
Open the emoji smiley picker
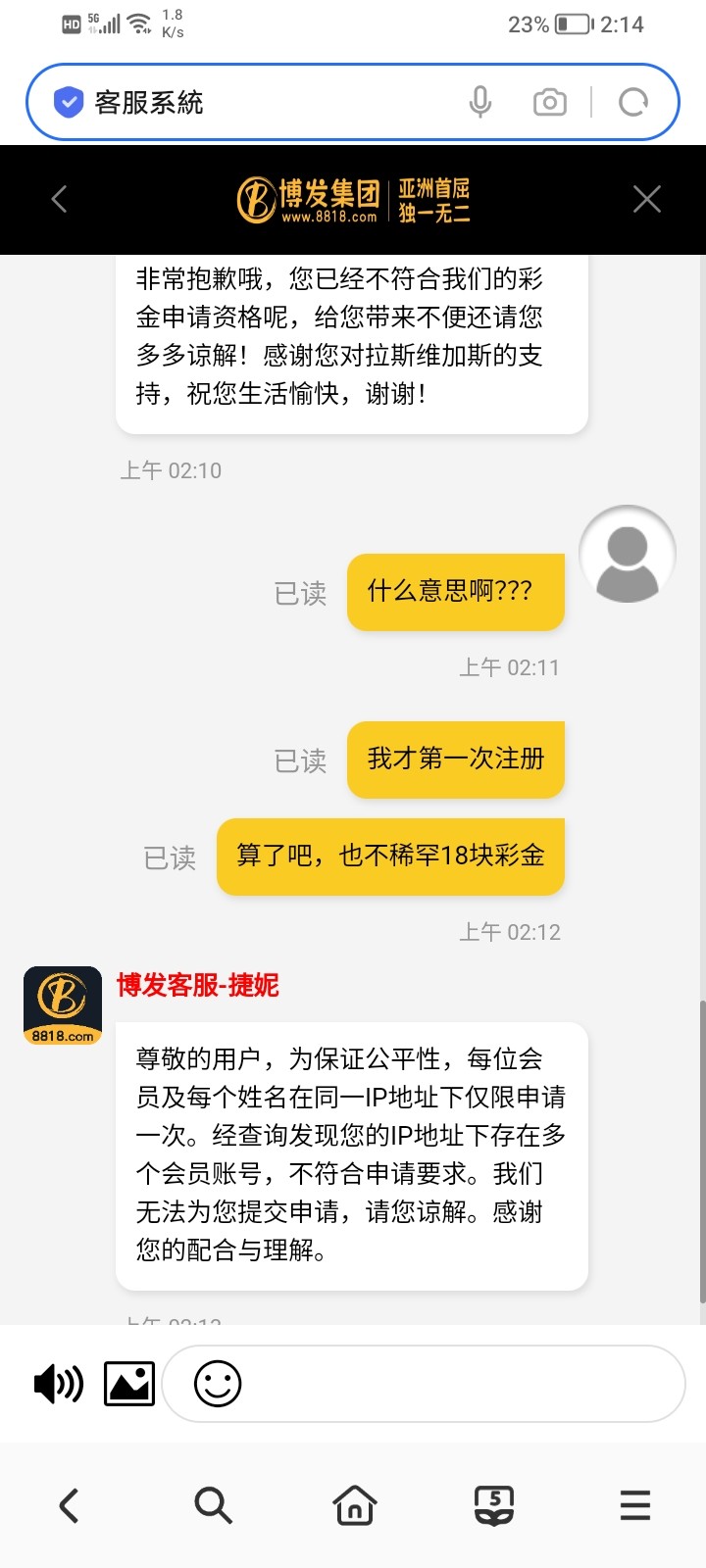(x=218, y=1384)
